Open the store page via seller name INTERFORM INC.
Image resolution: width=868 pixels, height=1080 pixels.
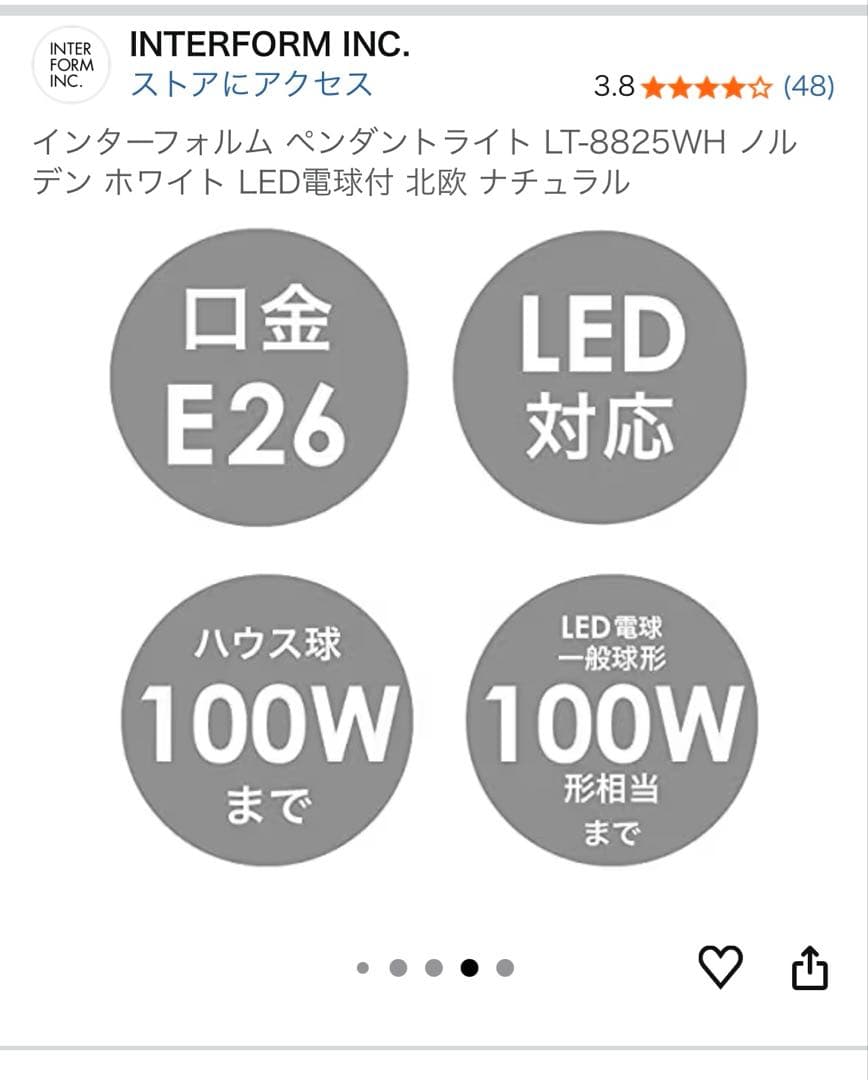pyautogui.click(x=267, y=45)
